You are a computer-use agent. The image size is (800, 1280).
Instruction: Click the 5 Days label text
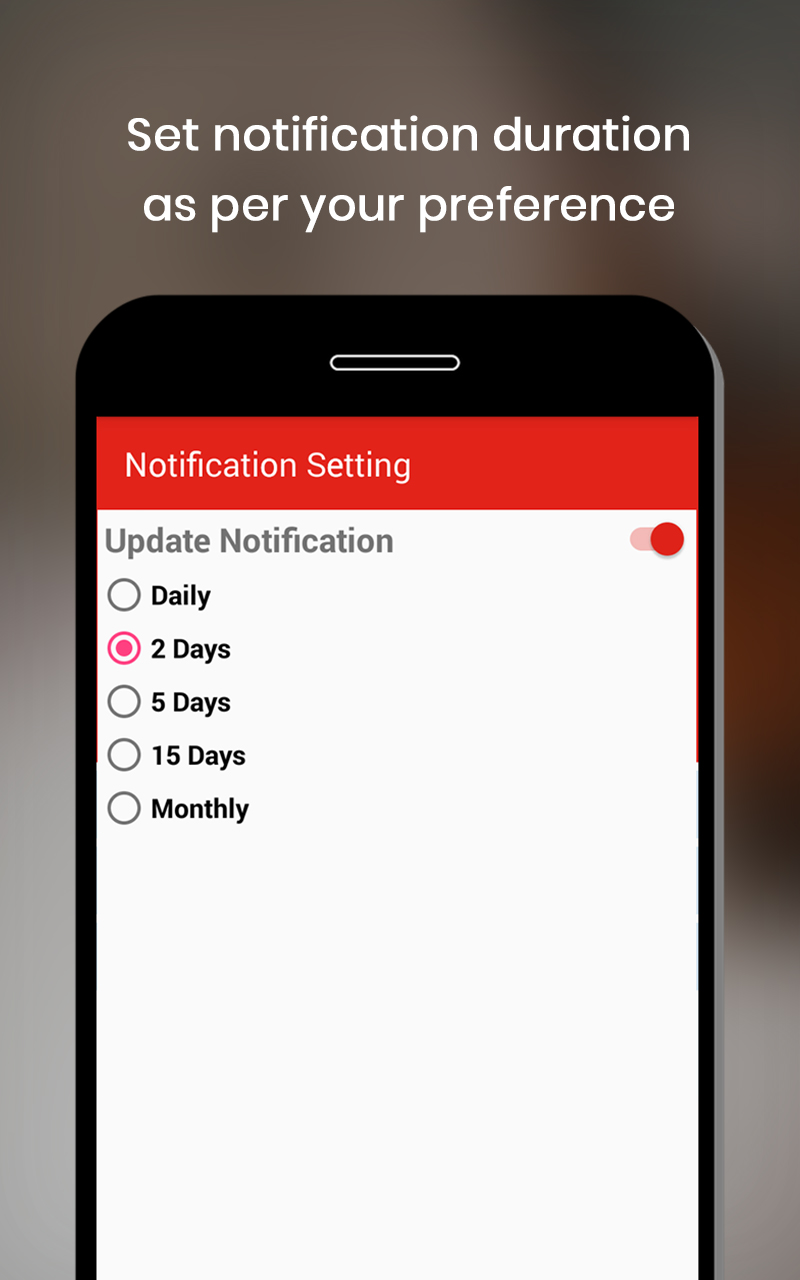coord(190,701)
